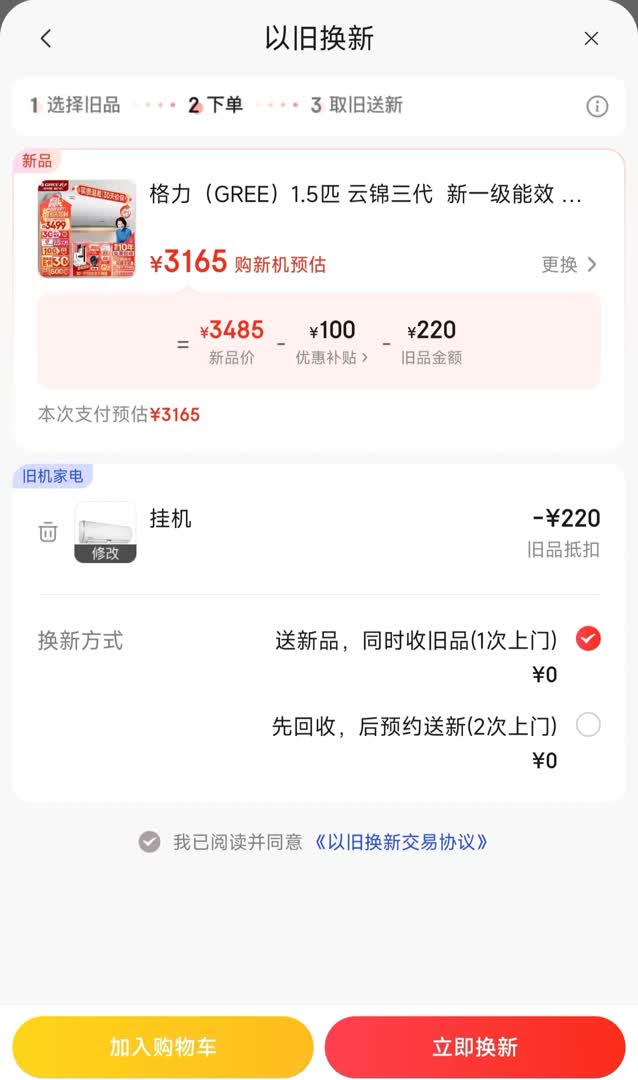
Task: Tap 更换 to change the new product
Action: click(569, 265)
